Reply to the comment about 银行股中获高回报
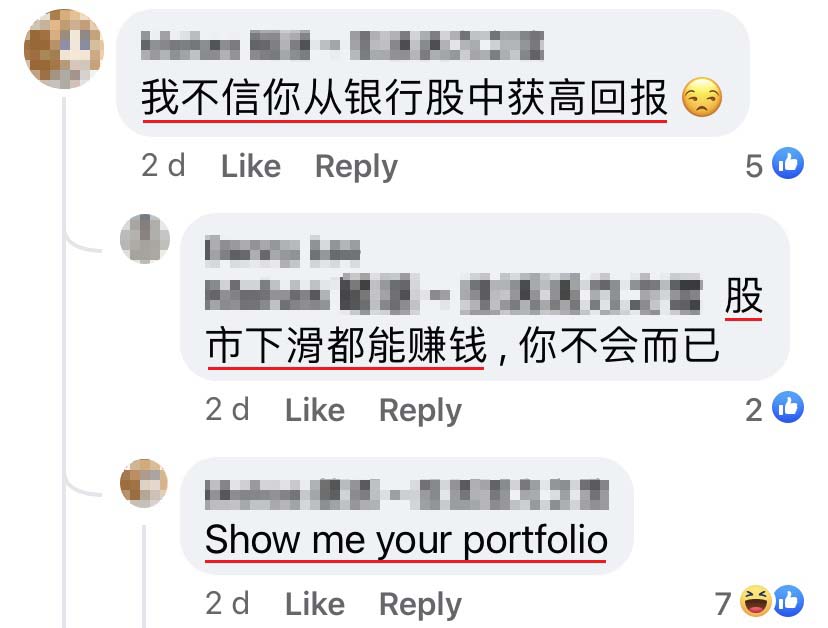 click(x=356, y=166)
